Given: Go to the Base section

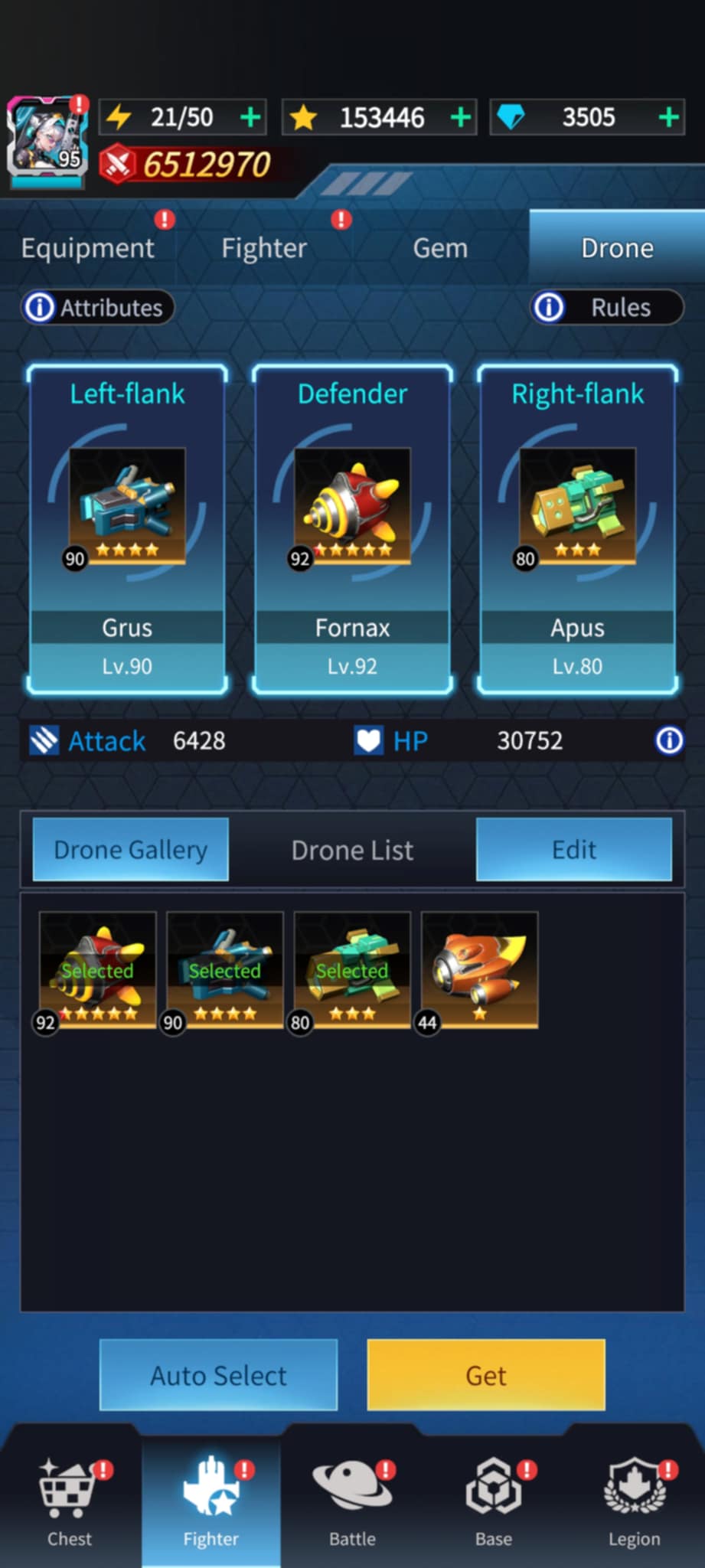Looking at the screenshot, I should (494, 1501).
